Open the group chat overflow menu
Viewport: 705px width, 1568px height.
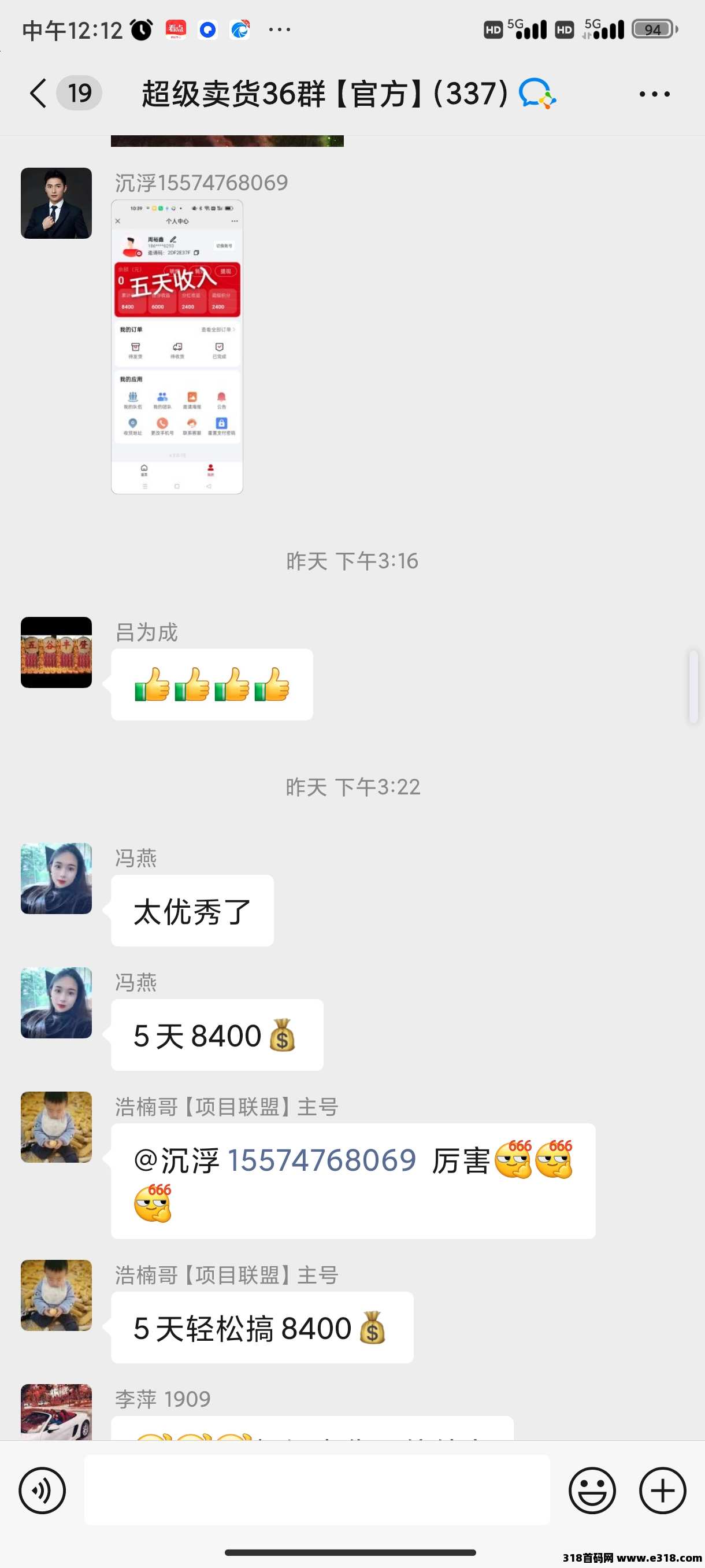[654, 94]
